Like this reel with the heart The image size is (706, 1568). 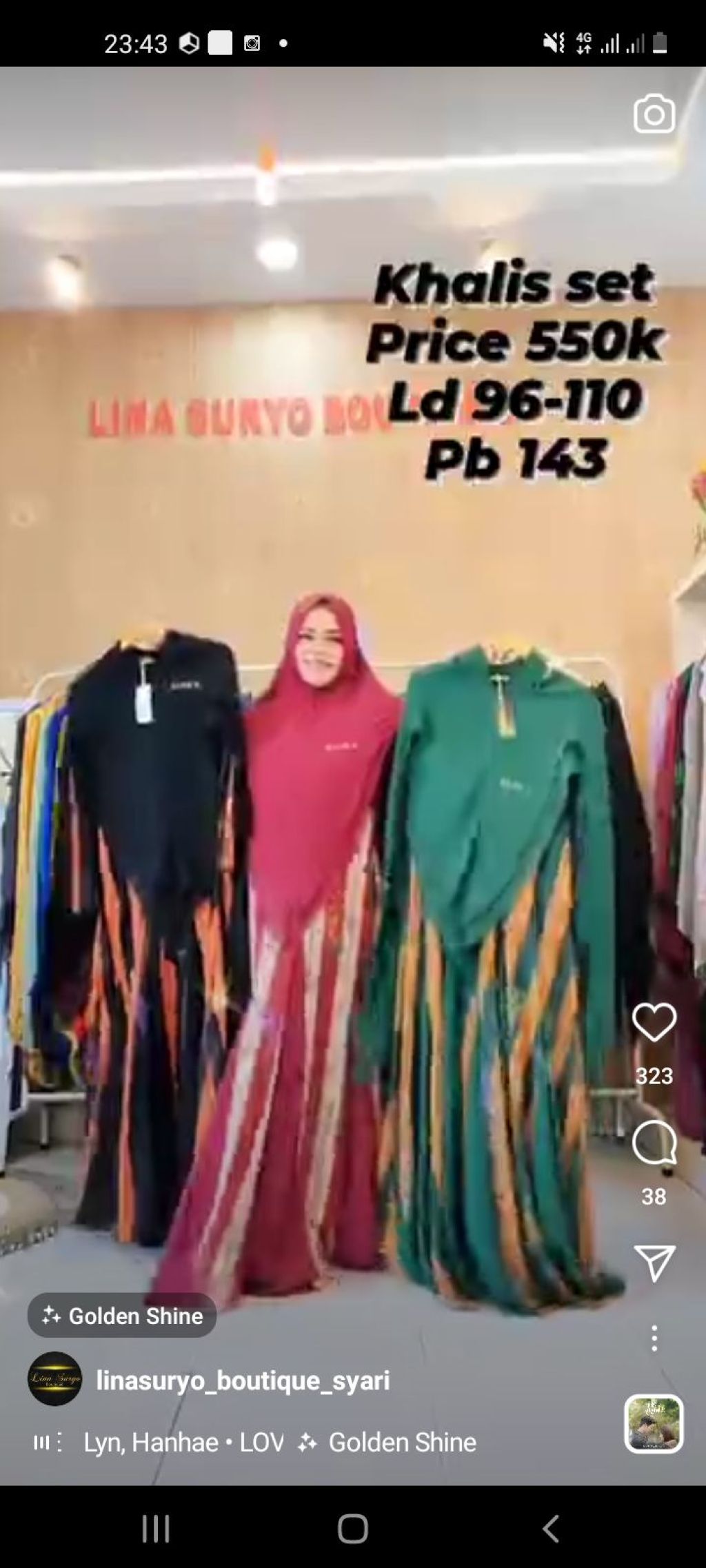(x=654, y=1023)
